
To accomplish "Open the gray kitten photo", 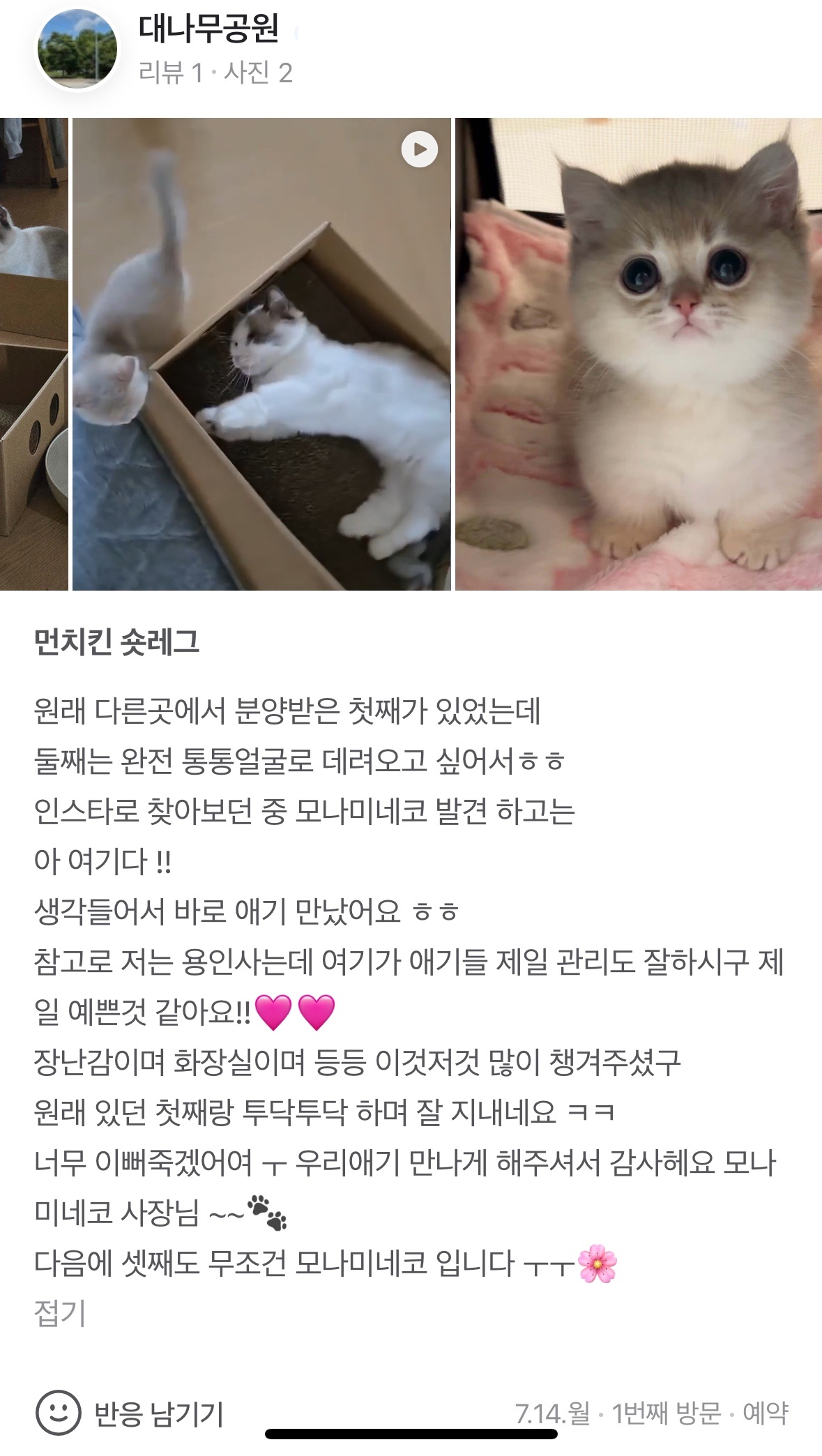I will click(x=638, y=354).
